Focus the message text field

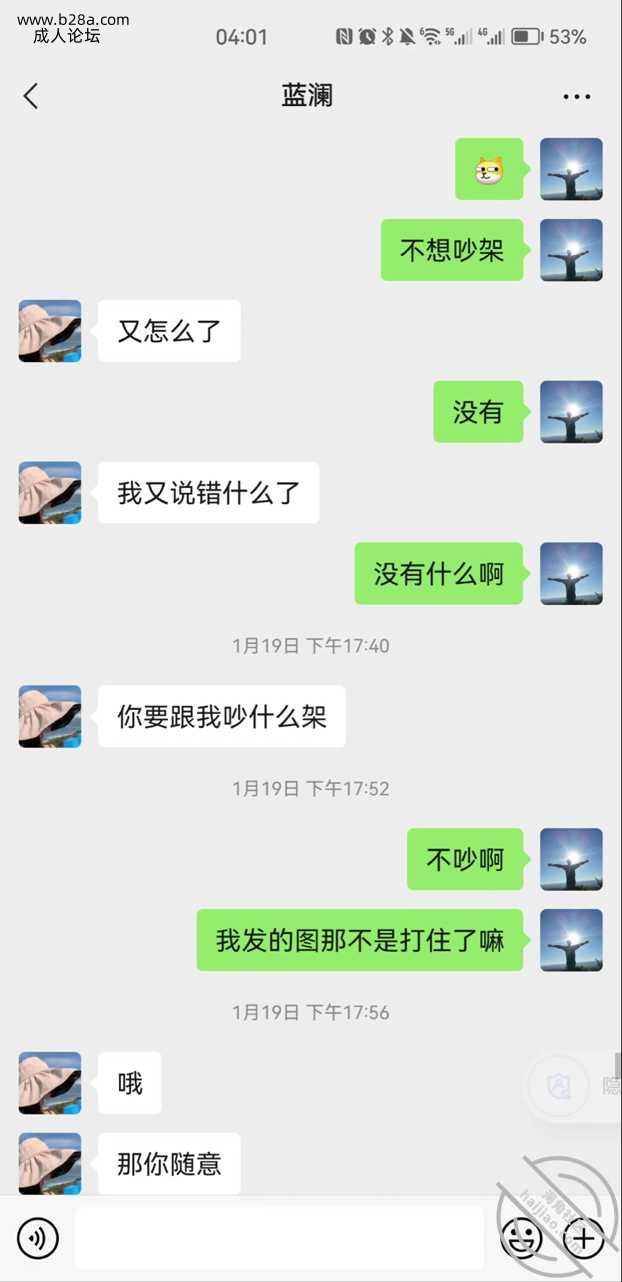(279, 1239)
